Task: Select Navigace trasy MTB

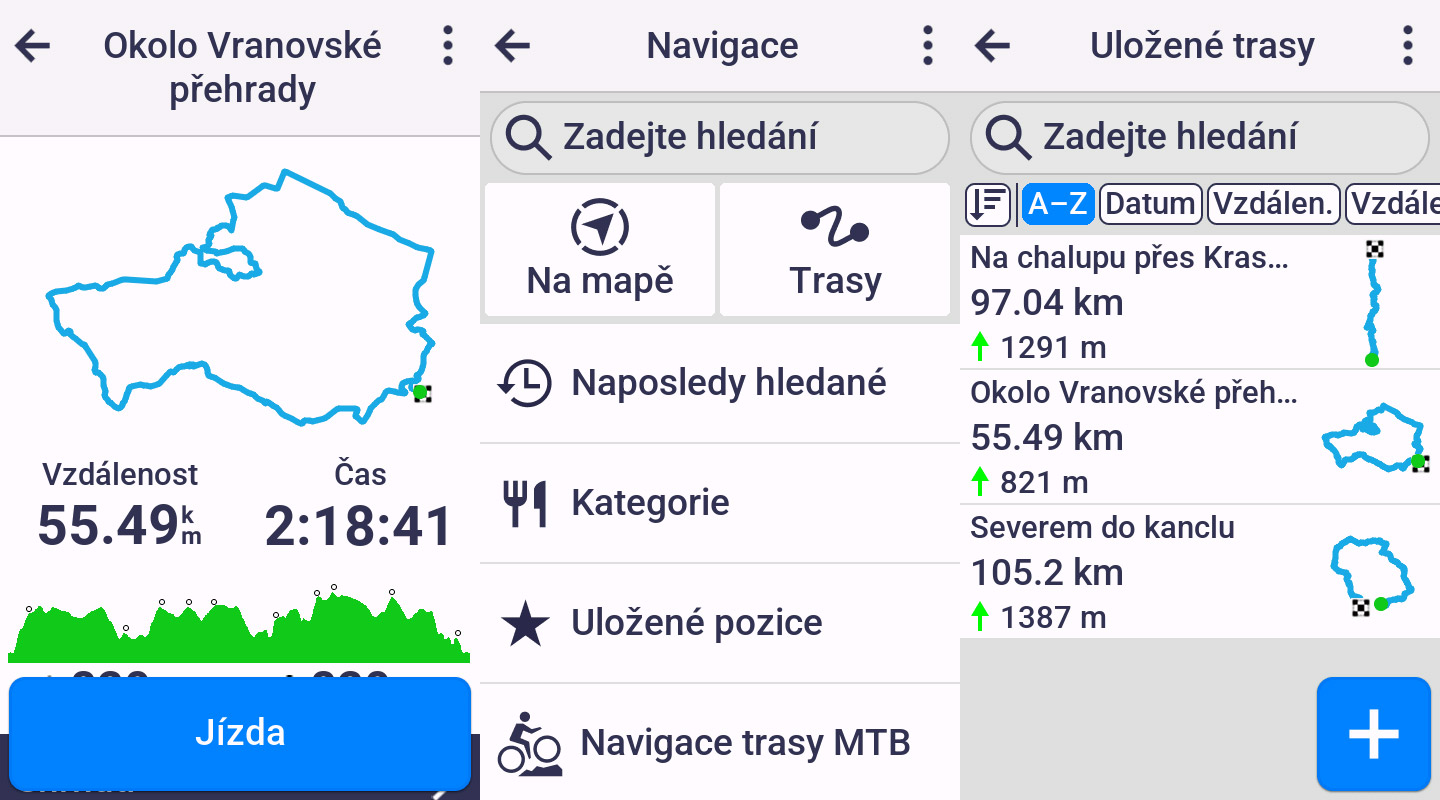Action: (x=720, y=743)
